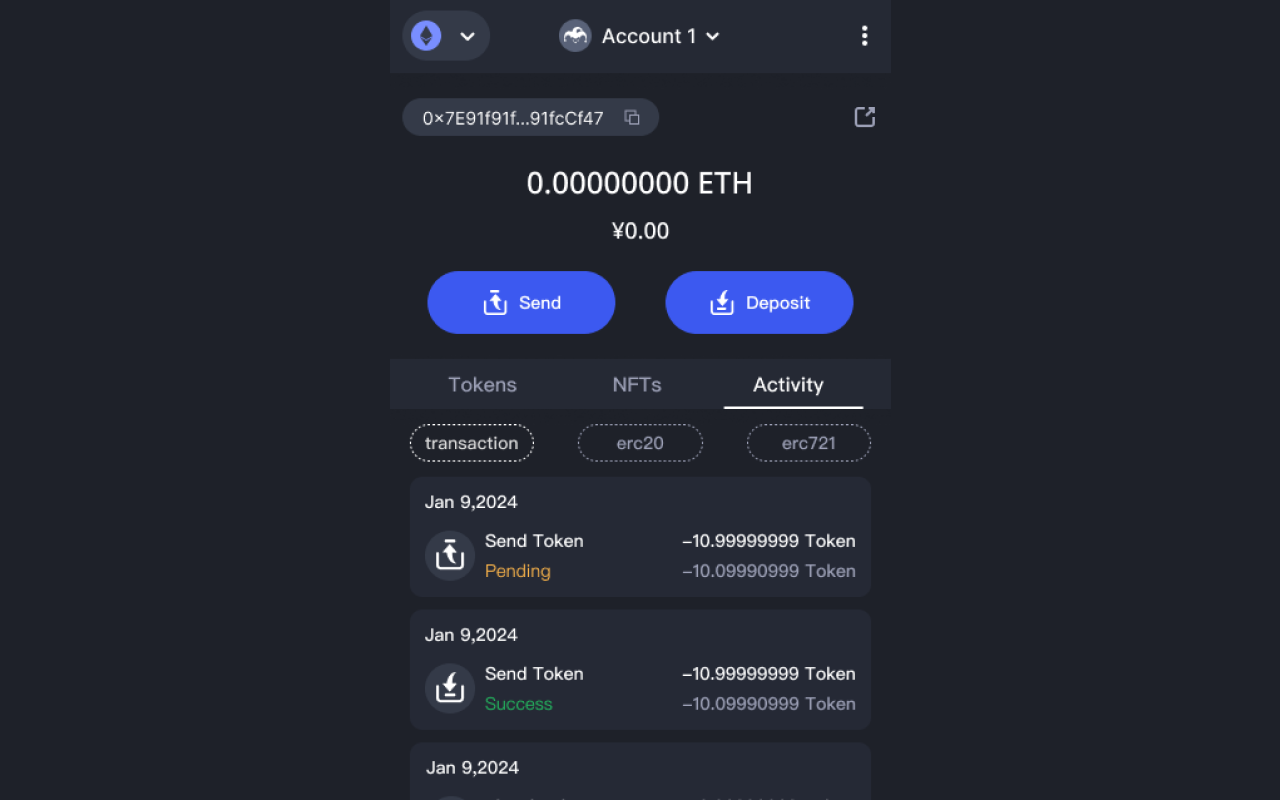The image size is (1280, 800).
Task: Copy the wallet address 0x7E91f91f...91fcCf47
Action: point(632,117)
